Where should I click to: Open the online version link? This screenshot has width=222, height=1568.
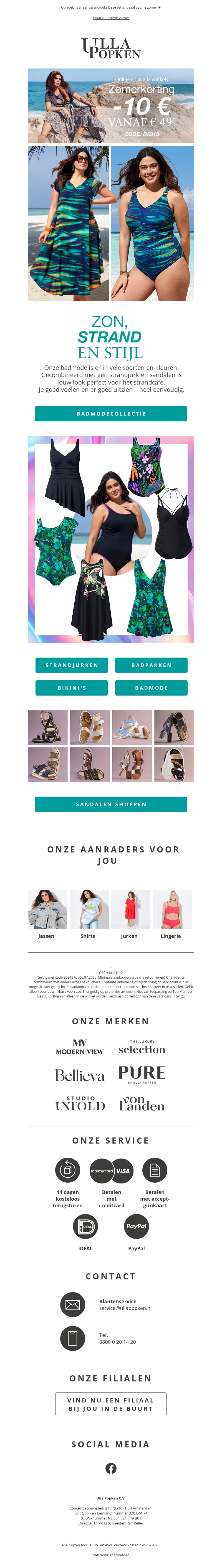pyautogui.click(x=110, y=18)
